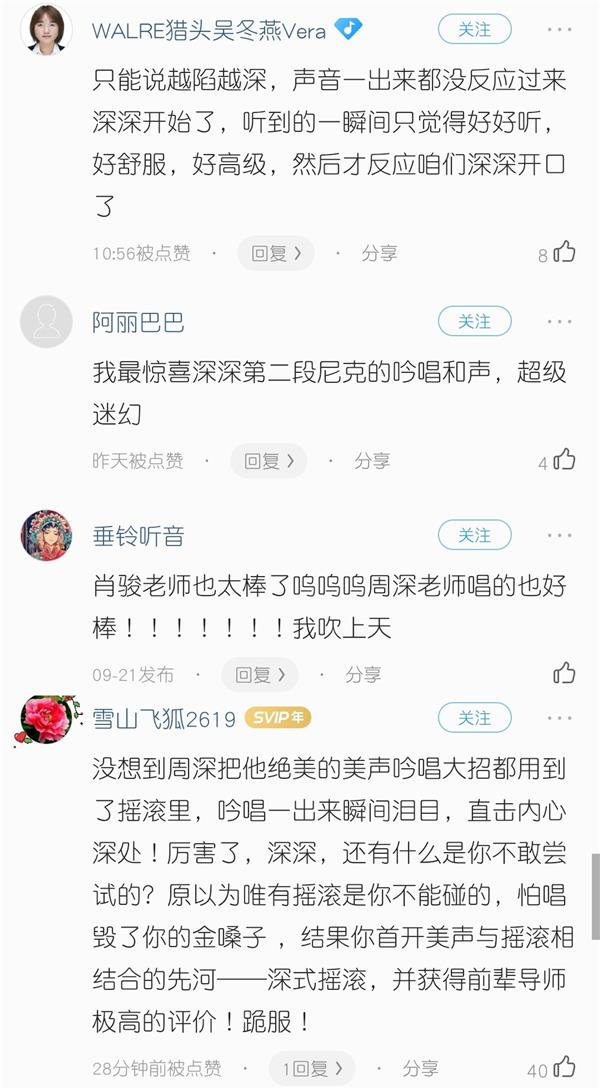The width and height of the screenshot is (600, 1089).
Task: Open overflow menu on 阿丽巴巴's comment
Action: pyautogui.click(x=559, y=321)
